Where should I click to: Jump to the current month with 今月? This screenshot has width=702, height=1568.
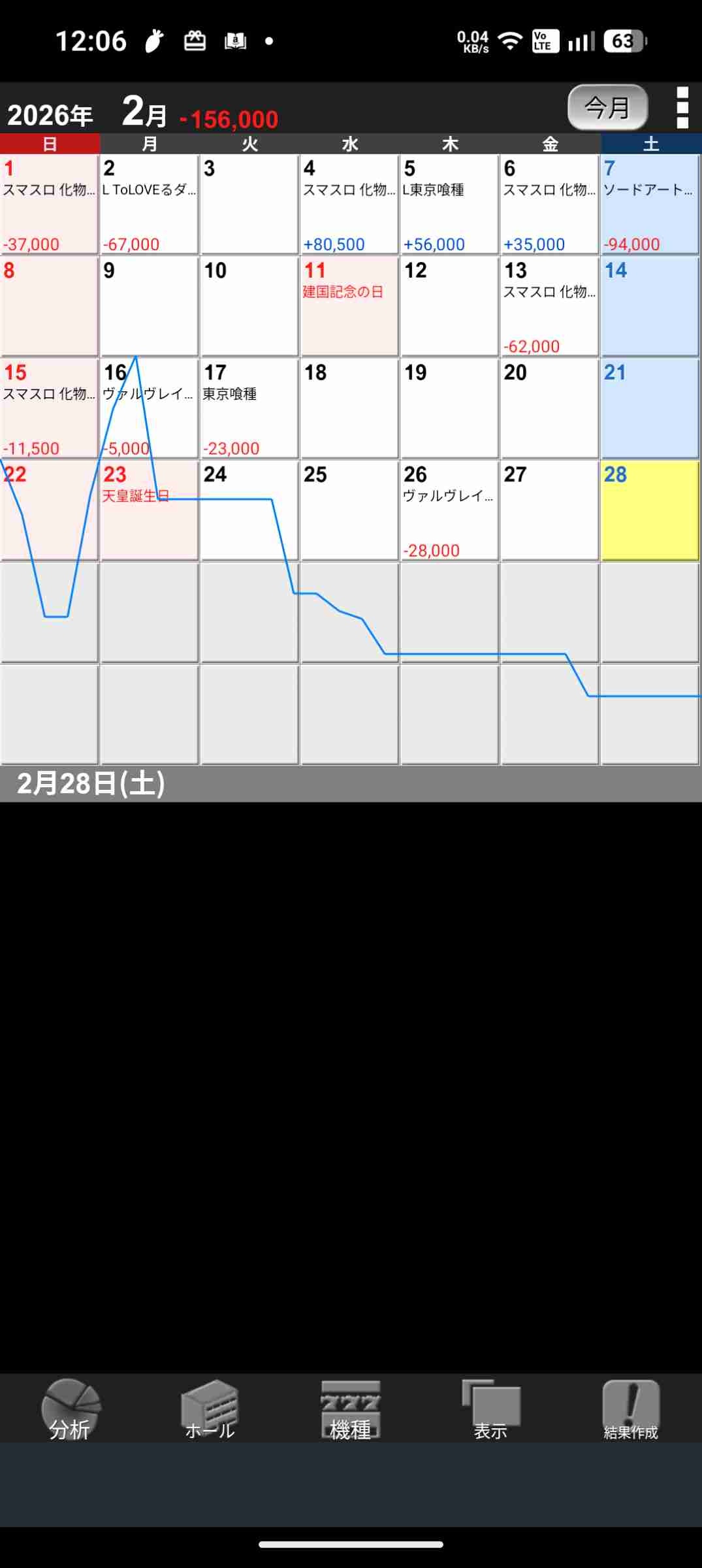(607, 107)
